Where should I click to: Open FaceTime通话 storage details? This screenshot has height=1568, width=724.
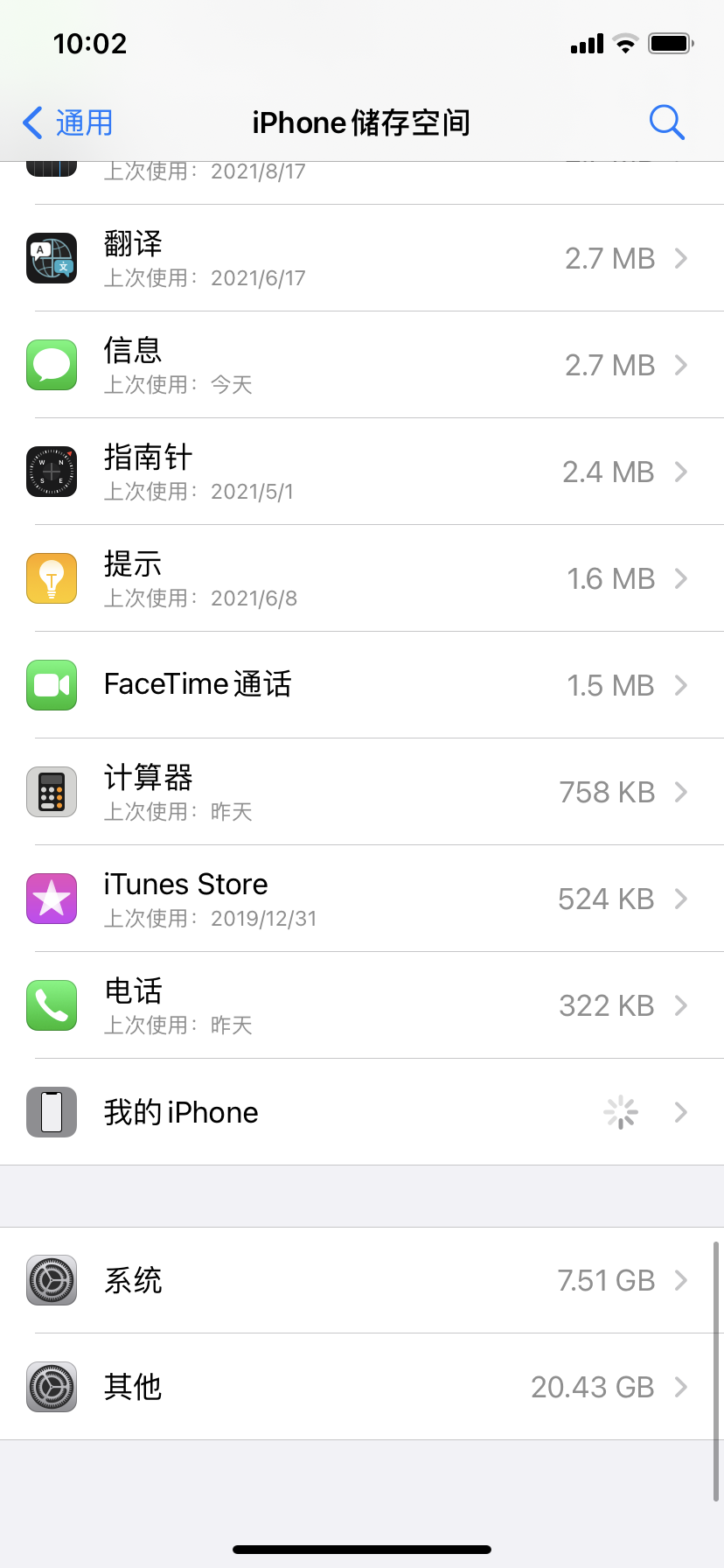pos(362,685)
